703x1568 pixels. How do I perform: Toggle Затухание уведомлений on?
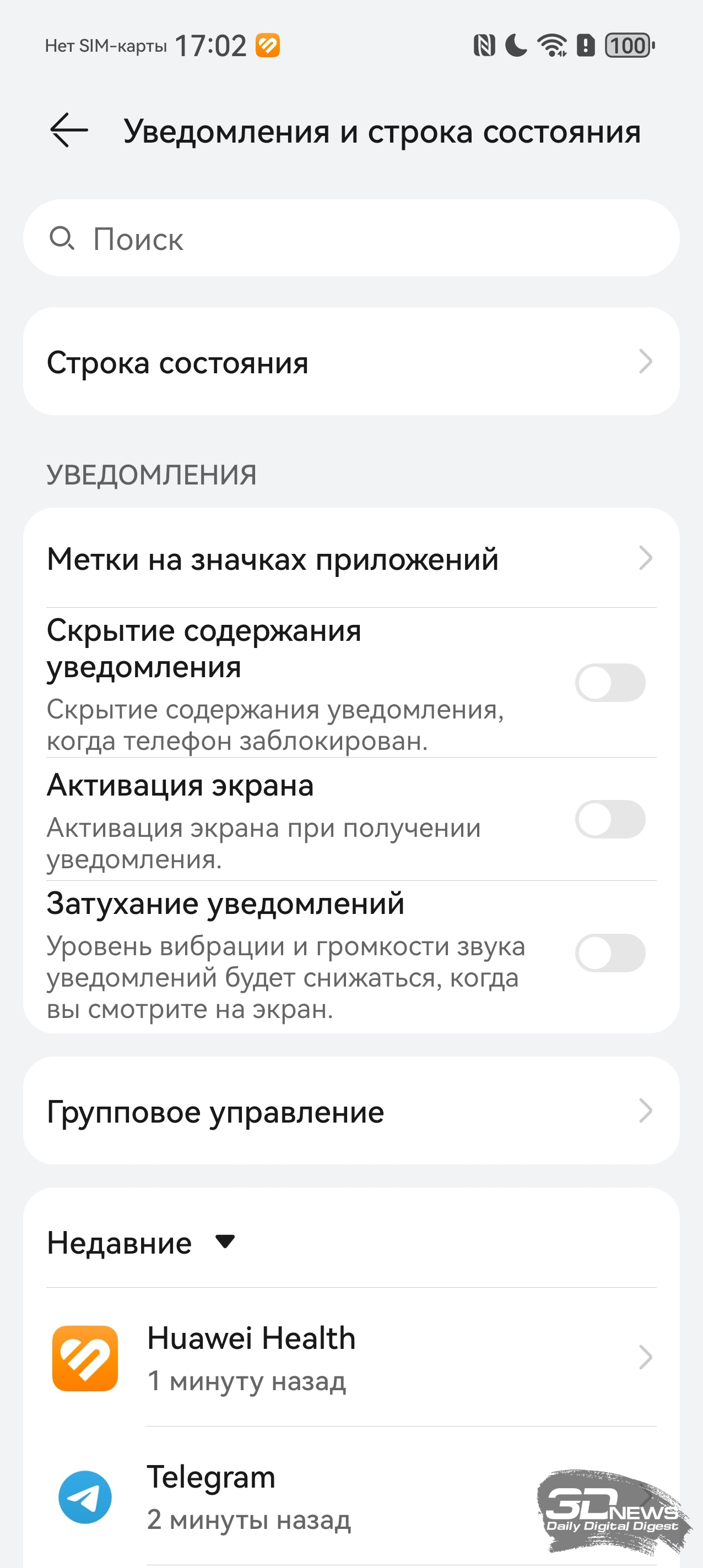point(610,953)
